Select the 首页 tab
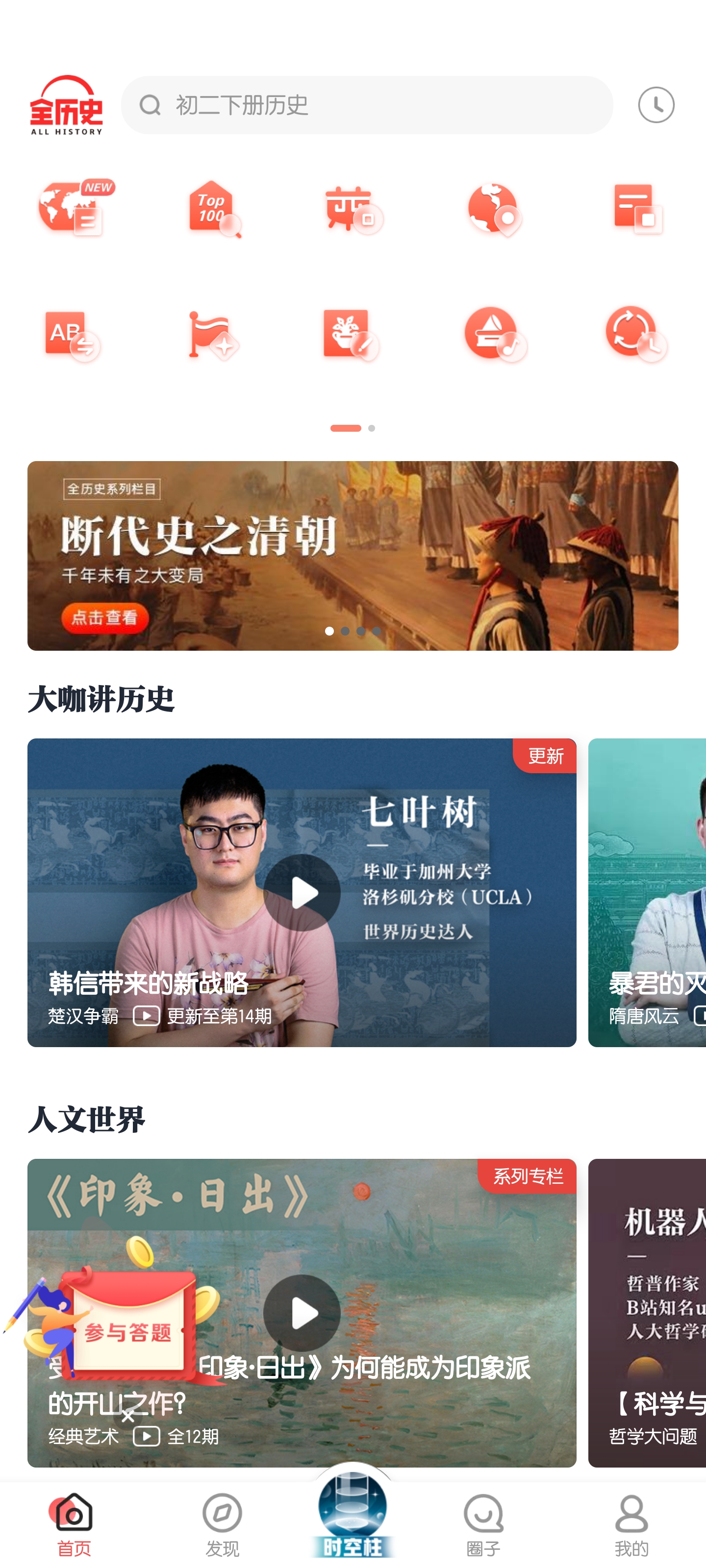The height and width of the screenshot is (1568, 706). point(74,1524)
